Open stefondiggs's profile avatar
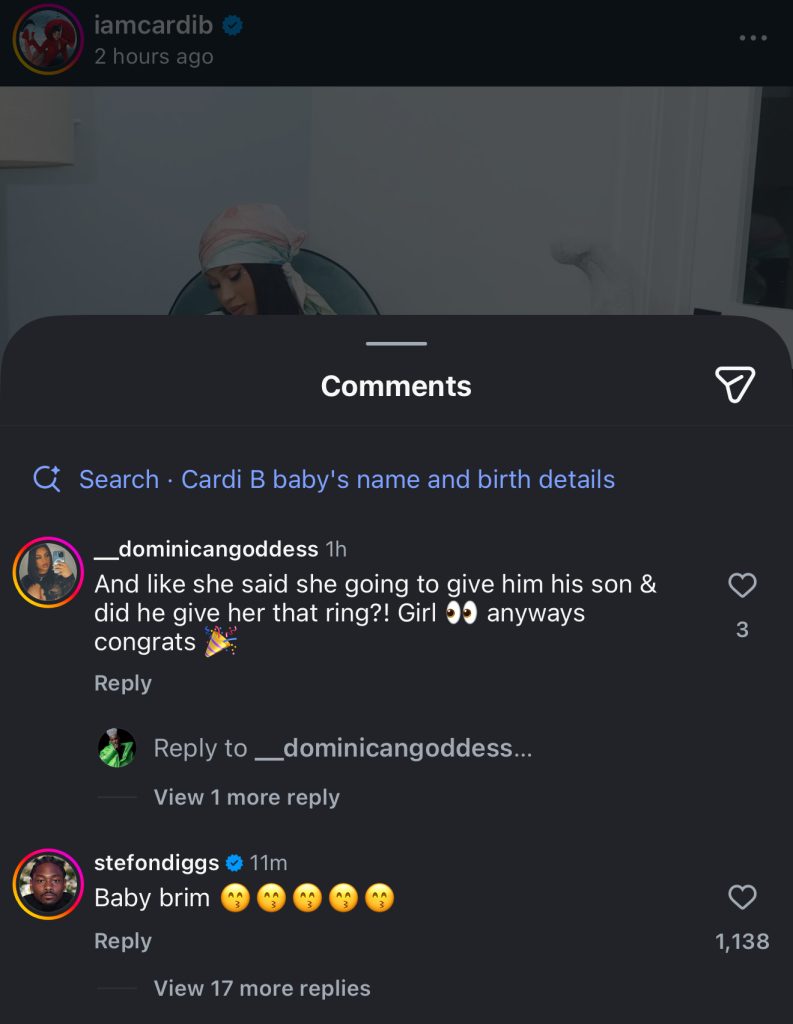The width and height of the screenshot is (793, 1024). point(47,883)
